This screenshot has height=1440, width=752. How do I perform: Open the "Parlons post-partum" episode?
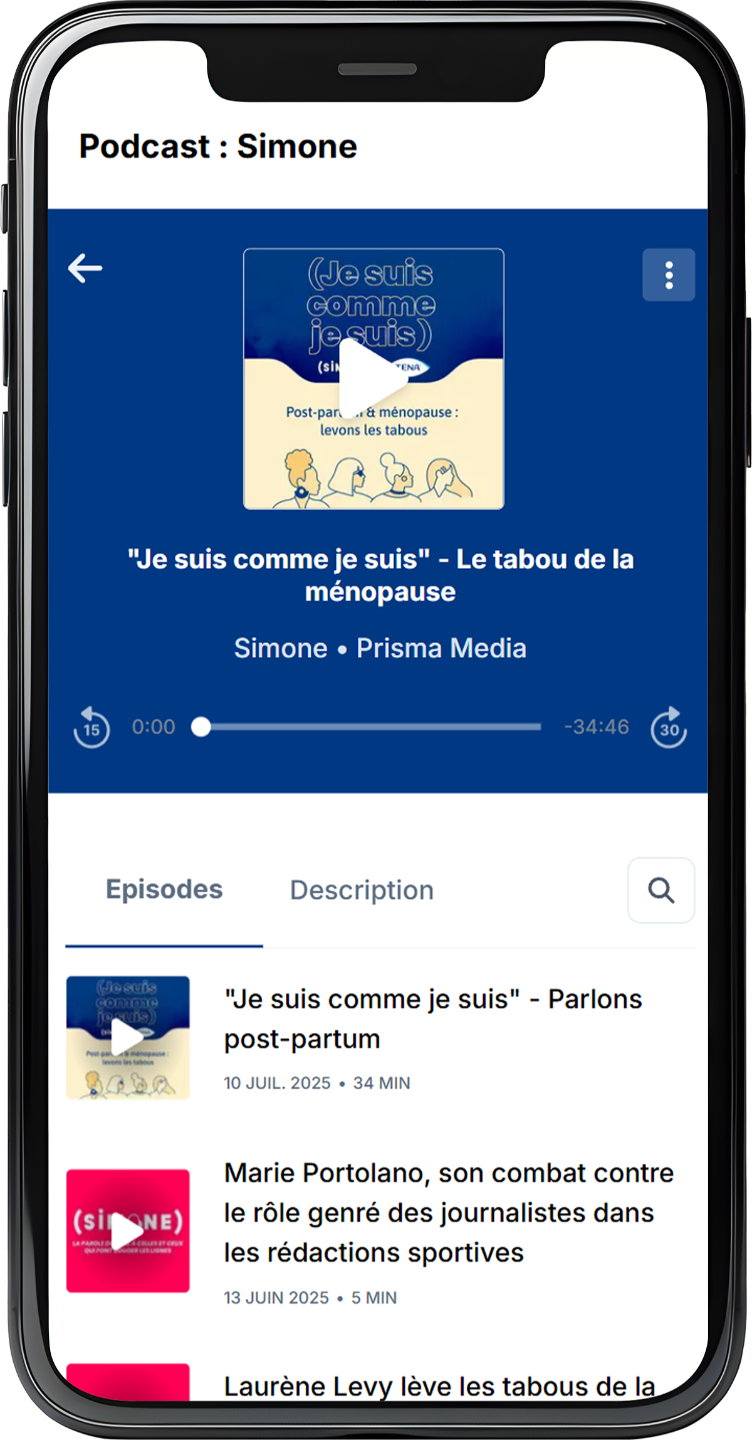pos(433,1018)
